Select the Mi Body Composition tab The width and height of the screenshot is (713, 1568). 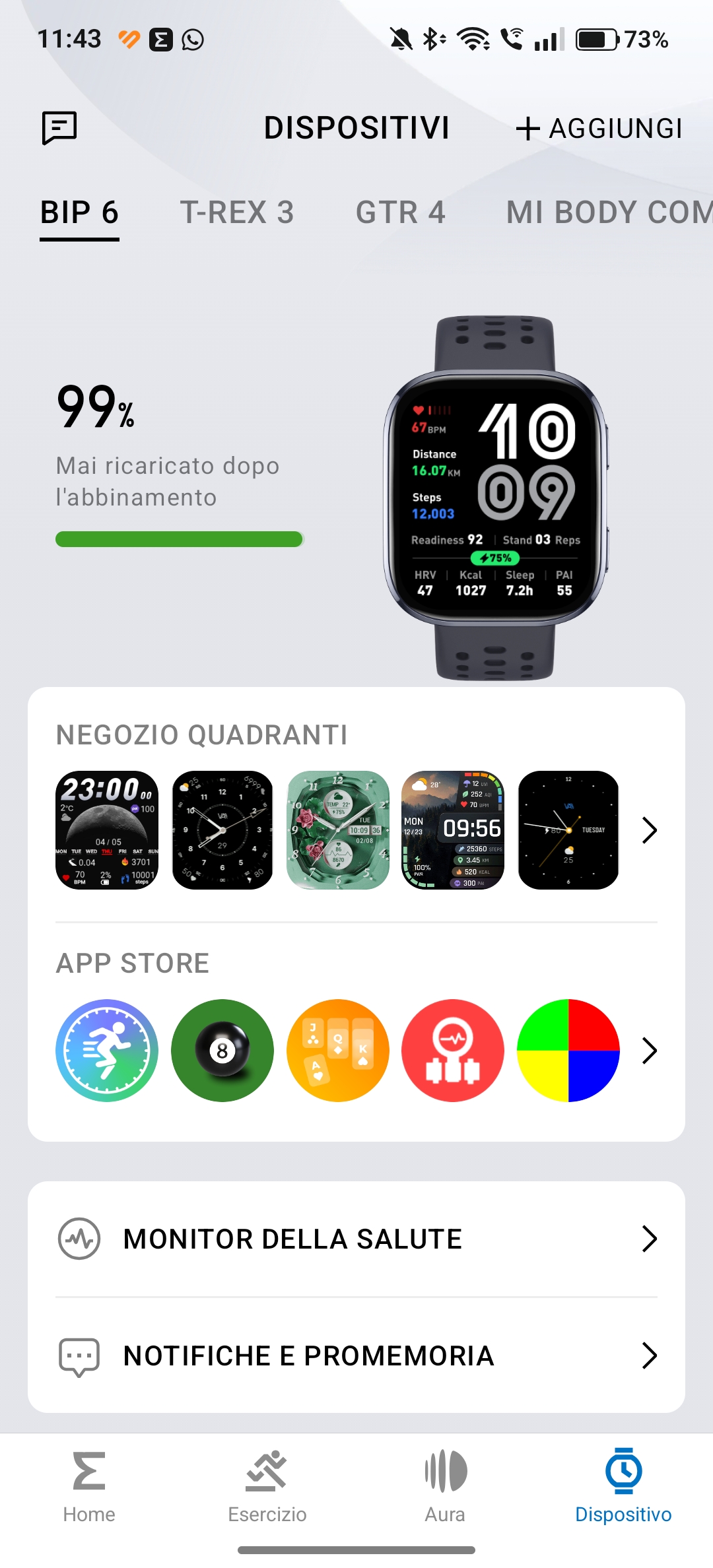click(x=609, y=212)
